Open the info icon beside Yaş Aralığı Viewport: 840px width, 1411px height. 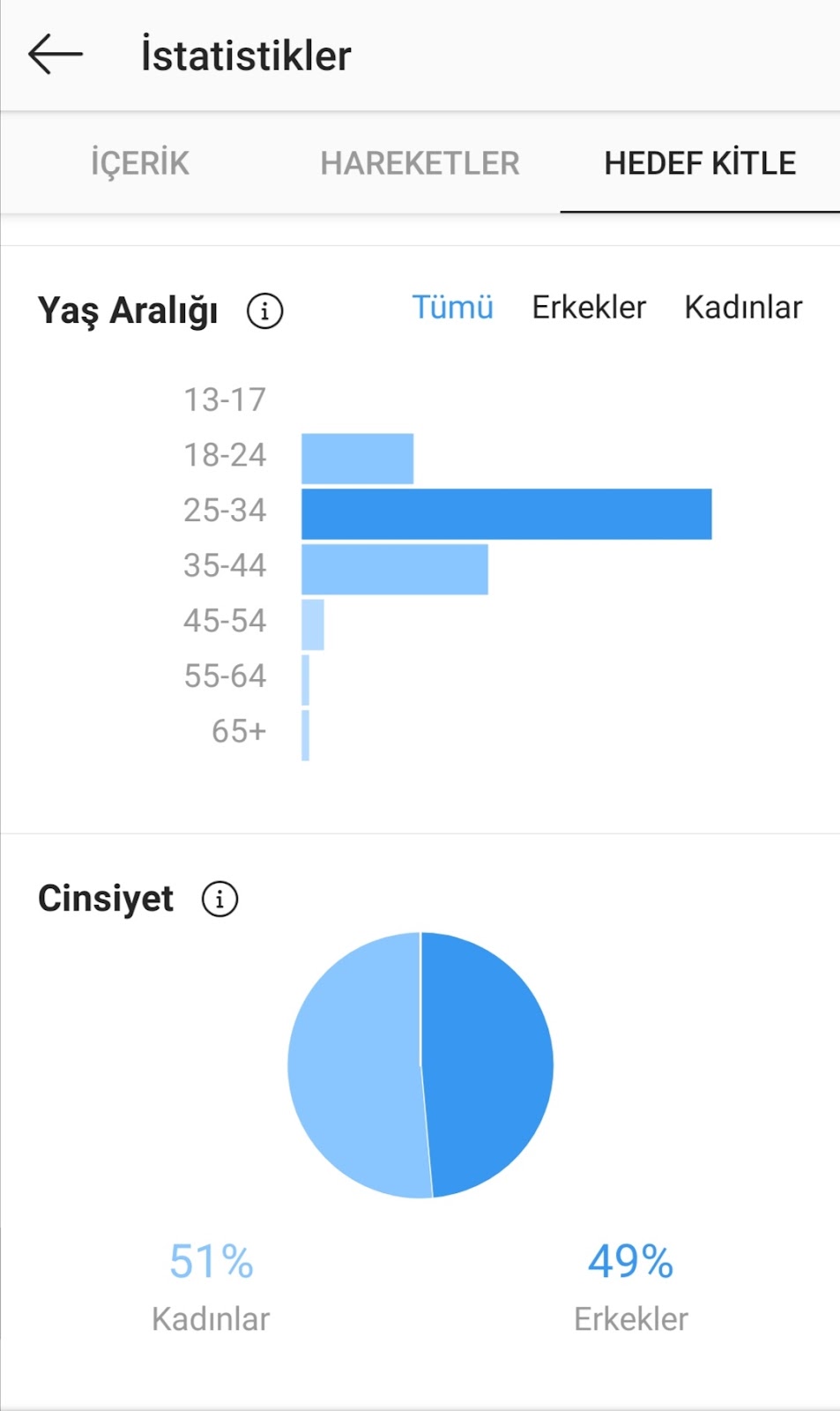264,311
